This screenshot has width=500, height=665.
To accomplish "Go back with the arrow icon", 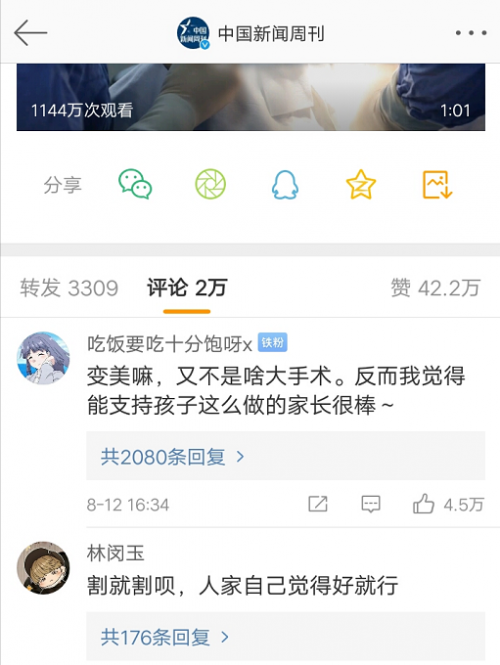I will coord(30,33).
